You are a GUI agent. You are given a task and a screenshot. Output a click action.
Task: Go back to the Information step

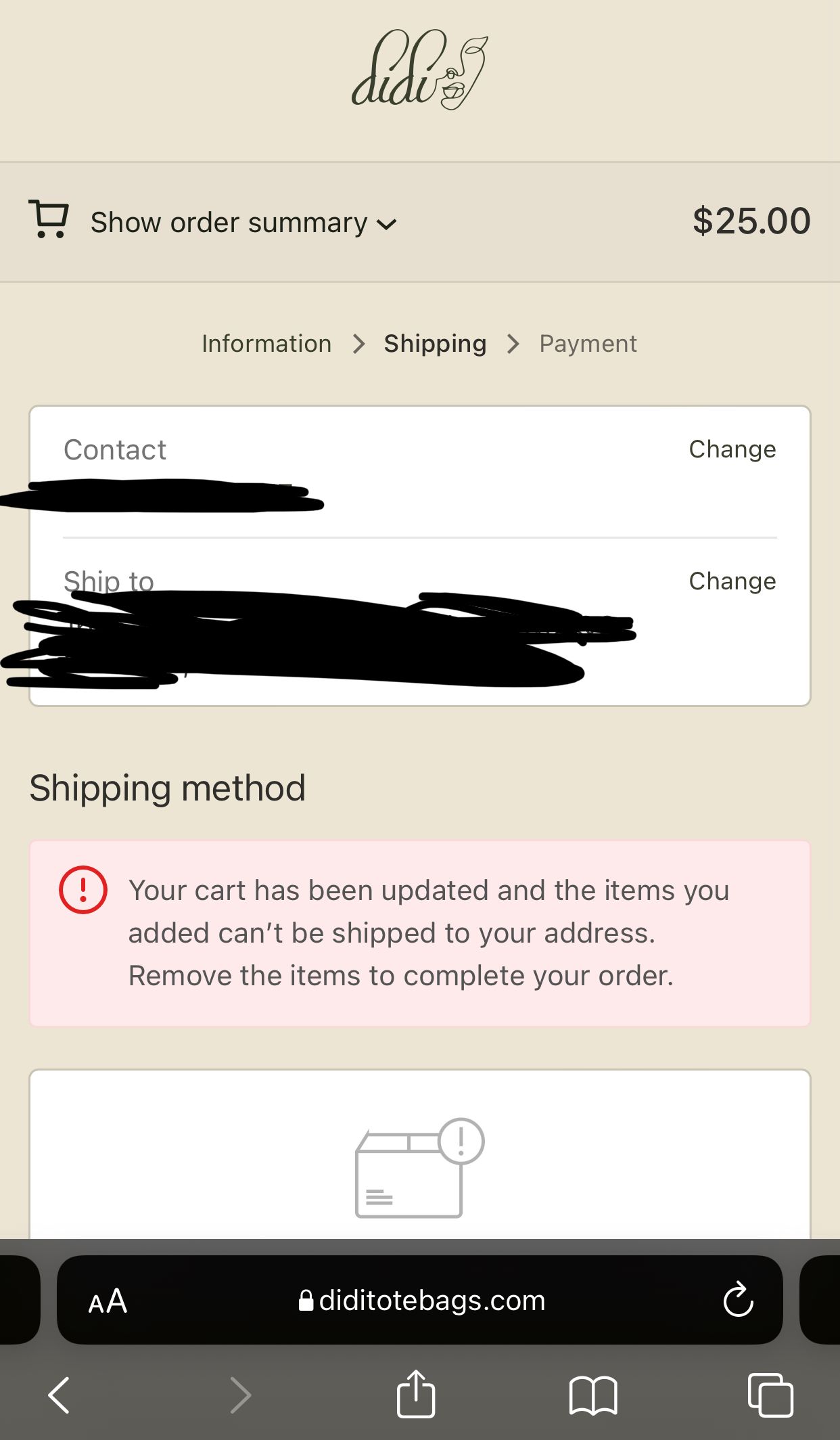point(266,344)
